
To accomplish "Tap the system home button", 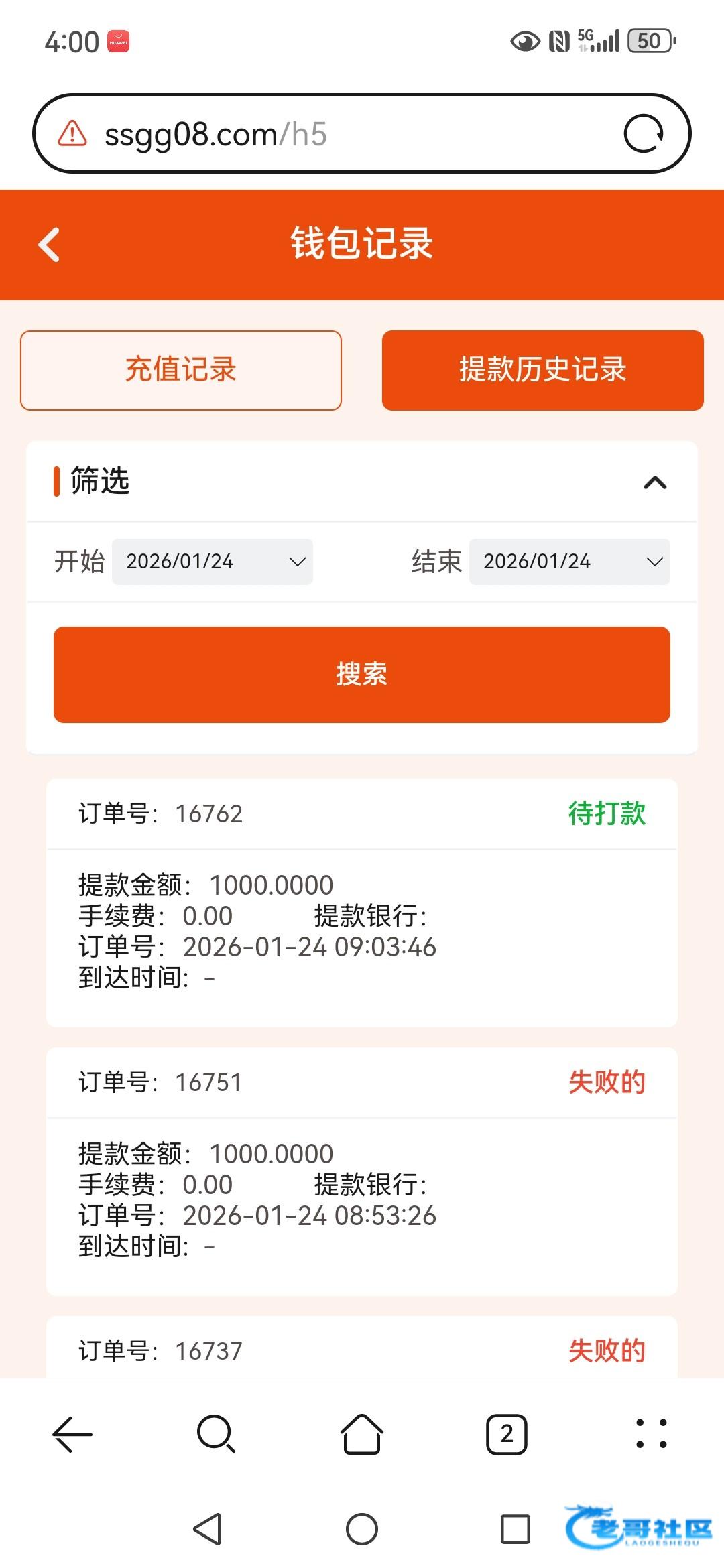I will [362, 1529].
